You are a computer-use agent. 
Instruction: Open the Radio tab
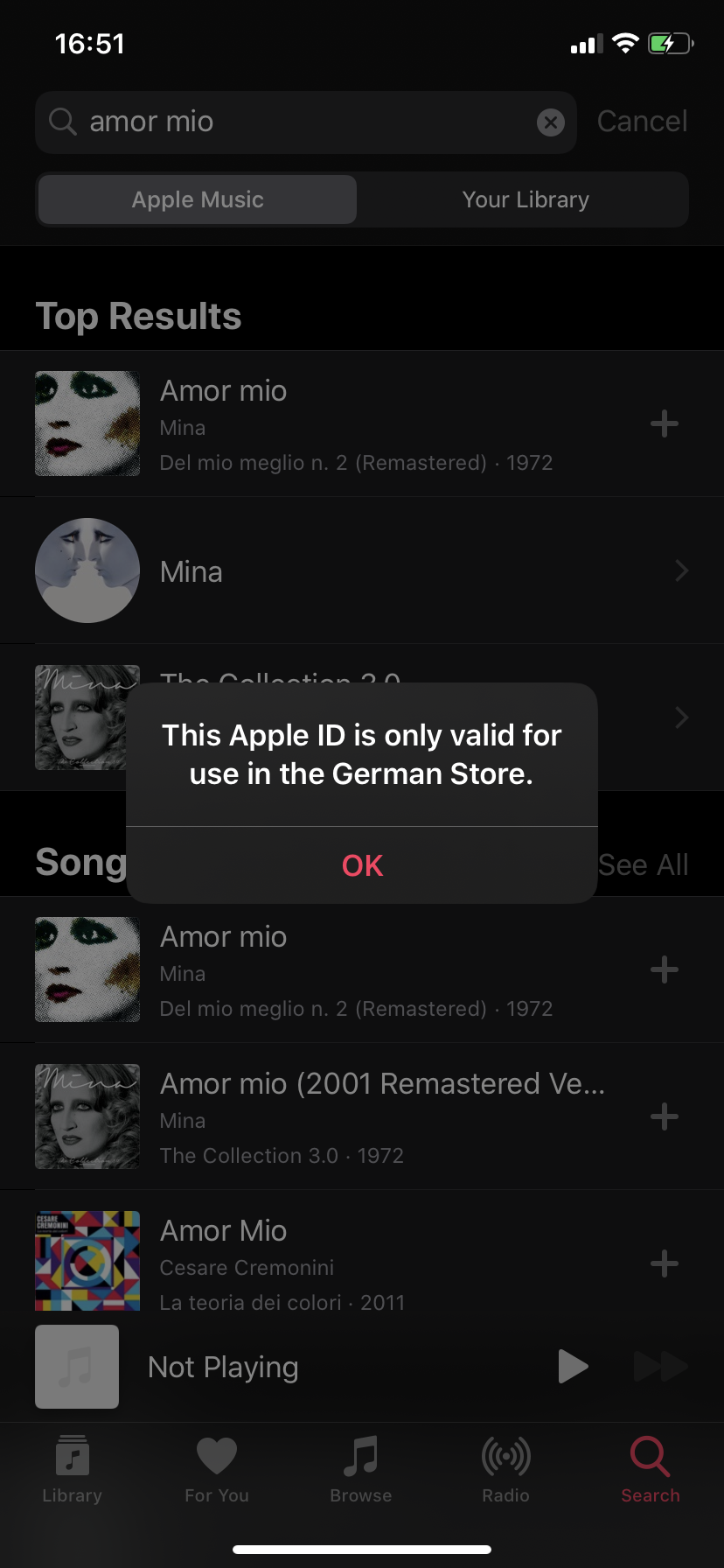click(505, 1470)
